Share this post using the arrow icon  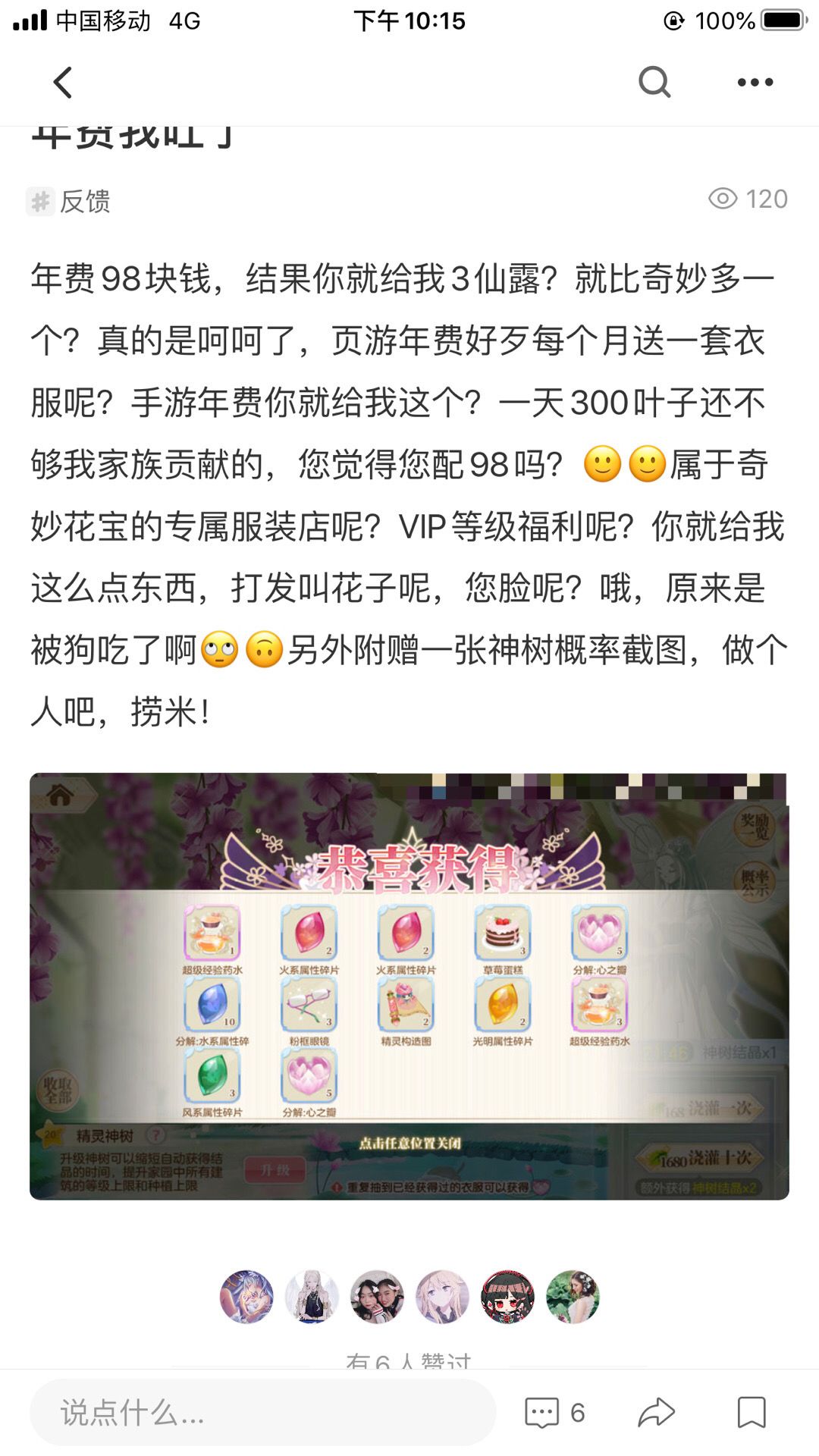point(656,1412)
